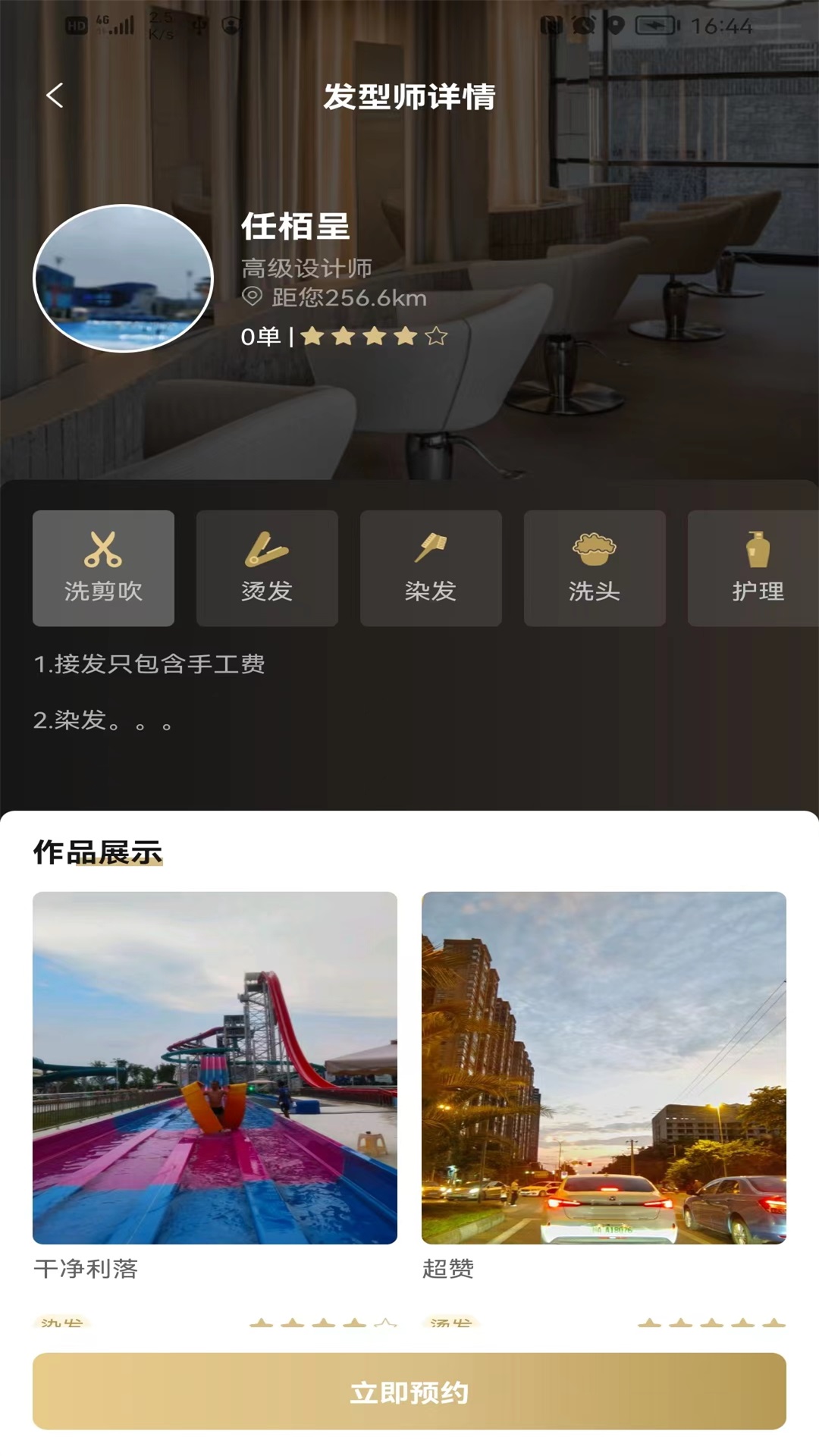Go back from the stylist details page
The image size is (819, 1456).
(x=55, y=96)
